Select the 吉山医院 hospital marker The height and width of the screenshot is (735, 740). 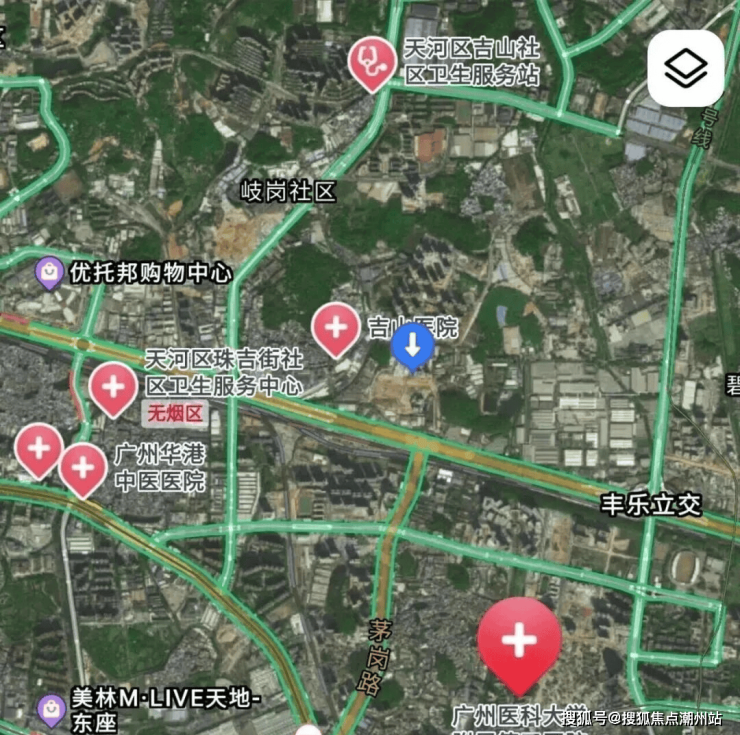[x=336, y=327]
